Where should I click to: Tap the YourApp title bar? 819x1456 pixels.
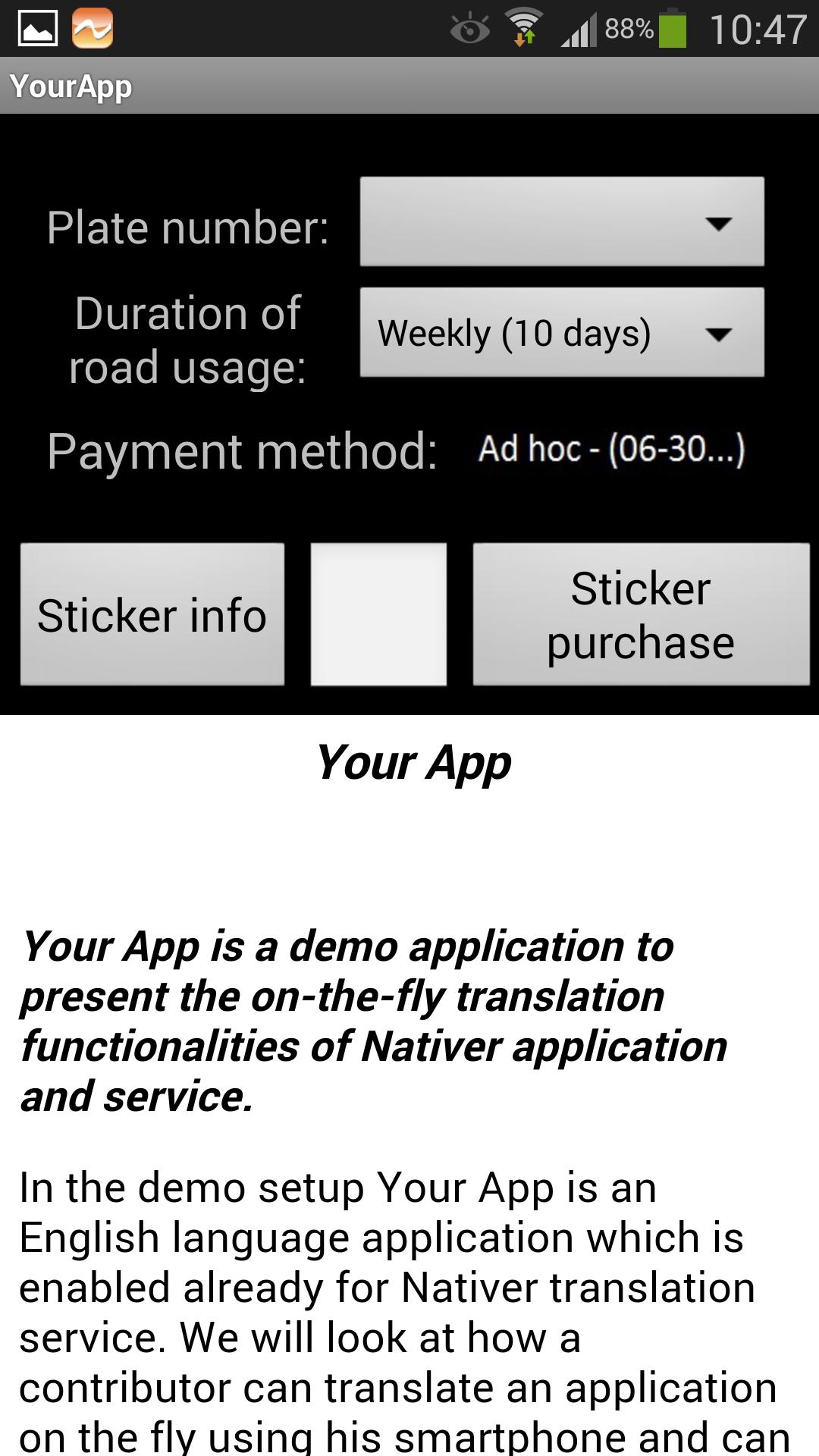click(x=72, y=86)
